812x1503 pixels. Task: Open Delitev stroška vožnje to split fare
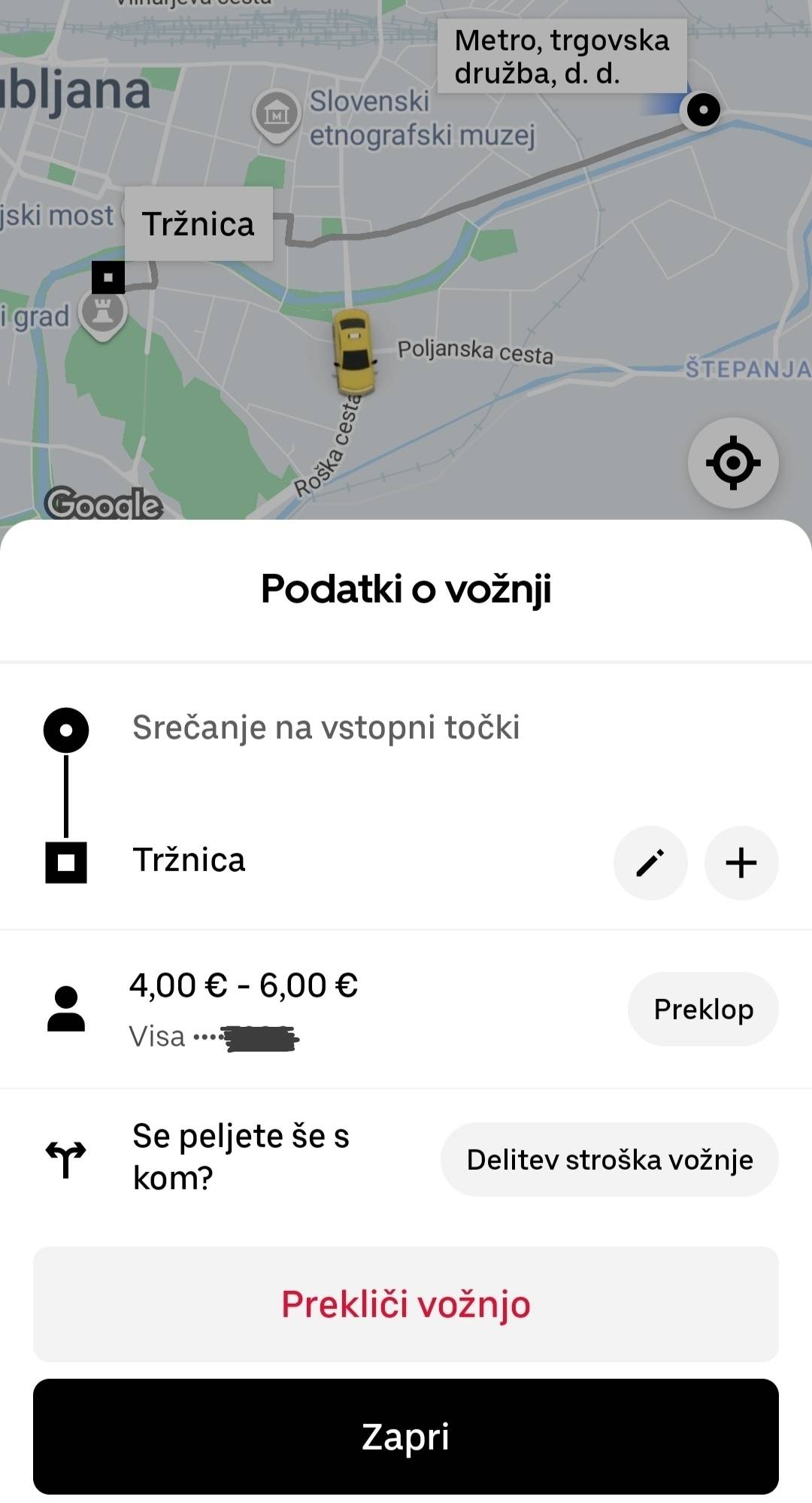tap(609, 1159)
